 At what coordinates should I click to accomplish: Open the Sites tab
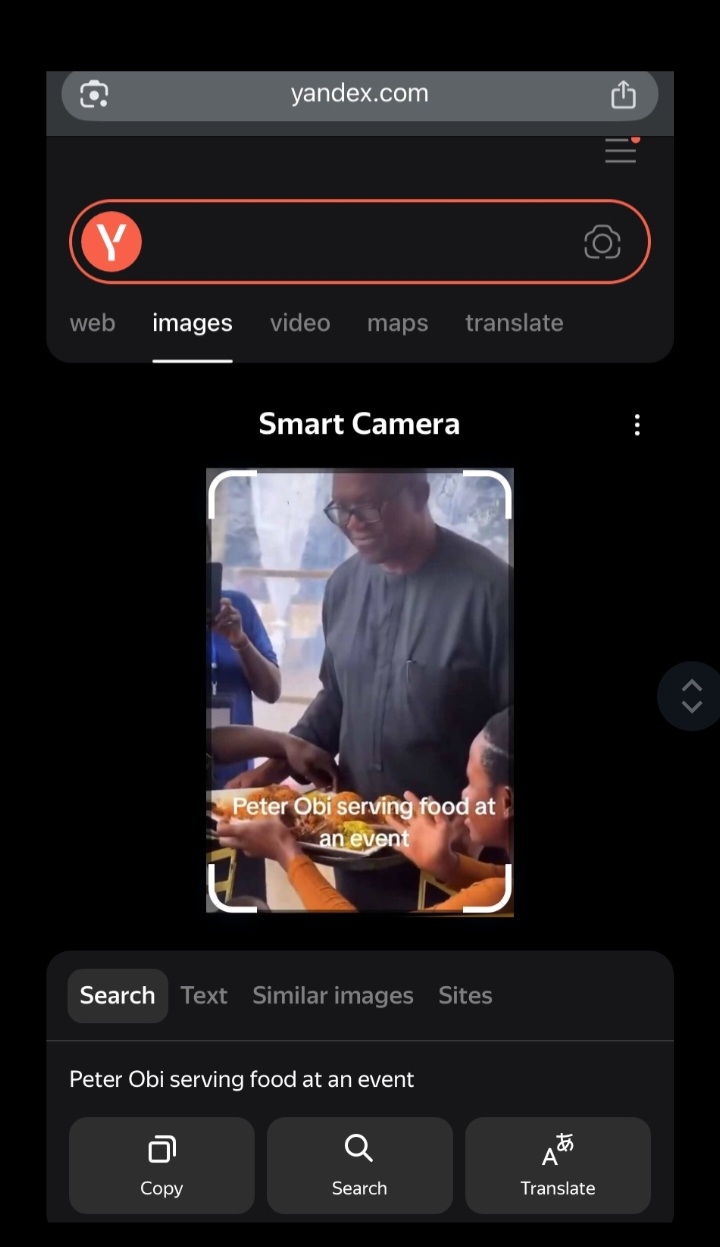coord(465,995)
